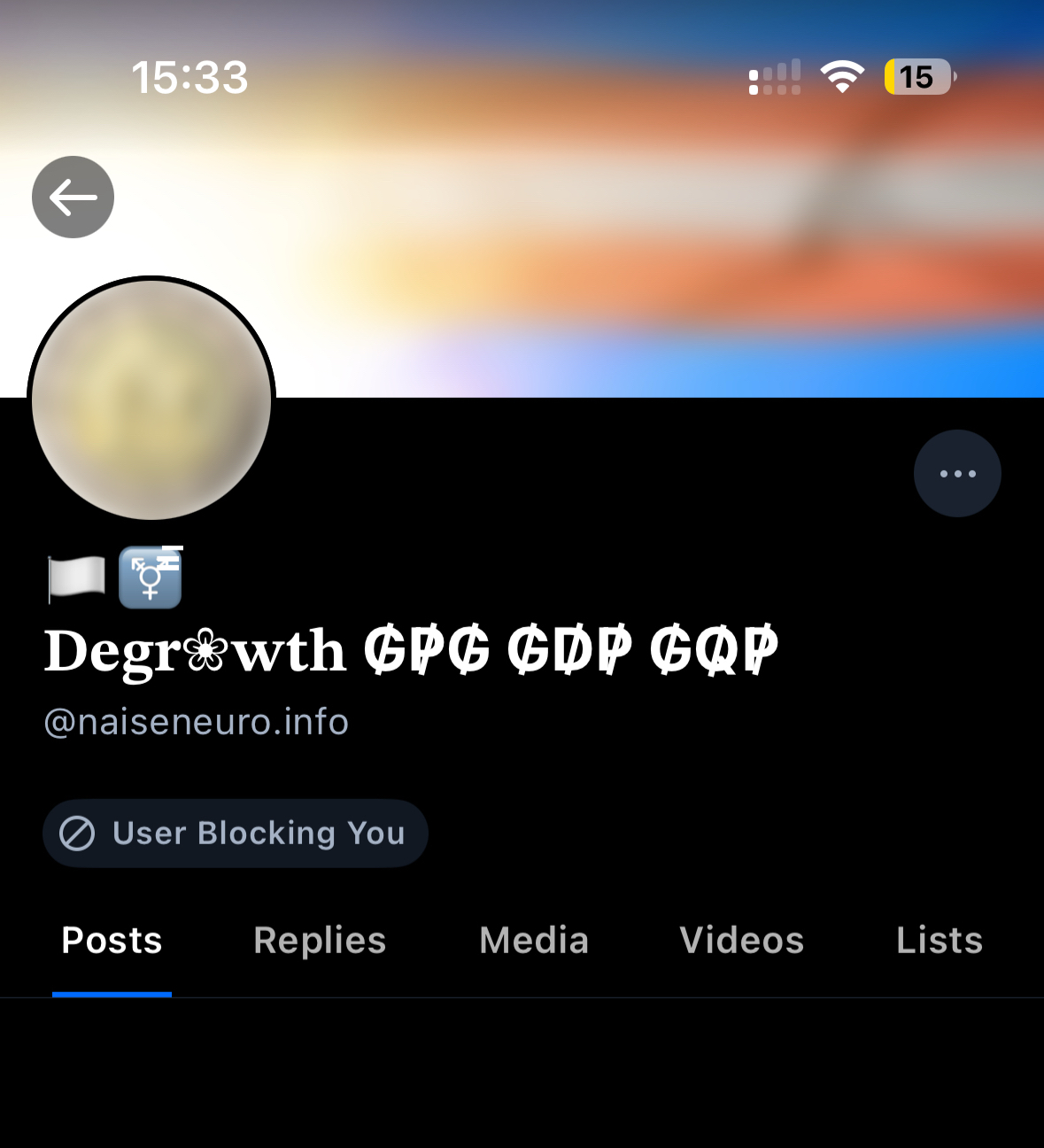Tap the User Blocking You label

[x=236, y=834]
